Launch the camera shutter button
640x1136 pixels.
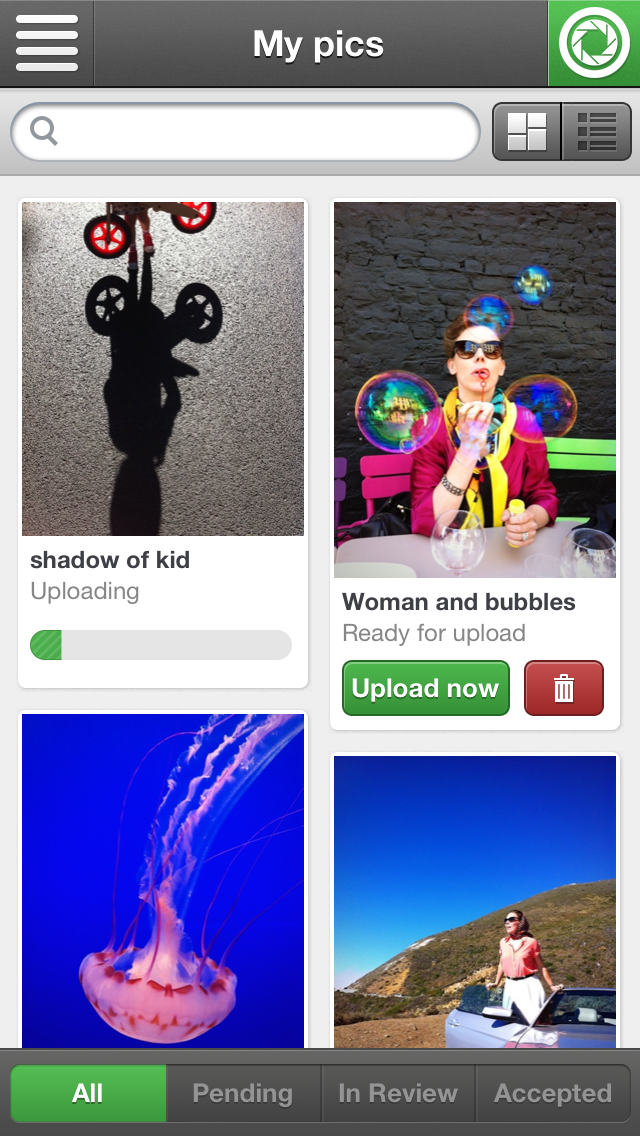[x=594, y=43]
